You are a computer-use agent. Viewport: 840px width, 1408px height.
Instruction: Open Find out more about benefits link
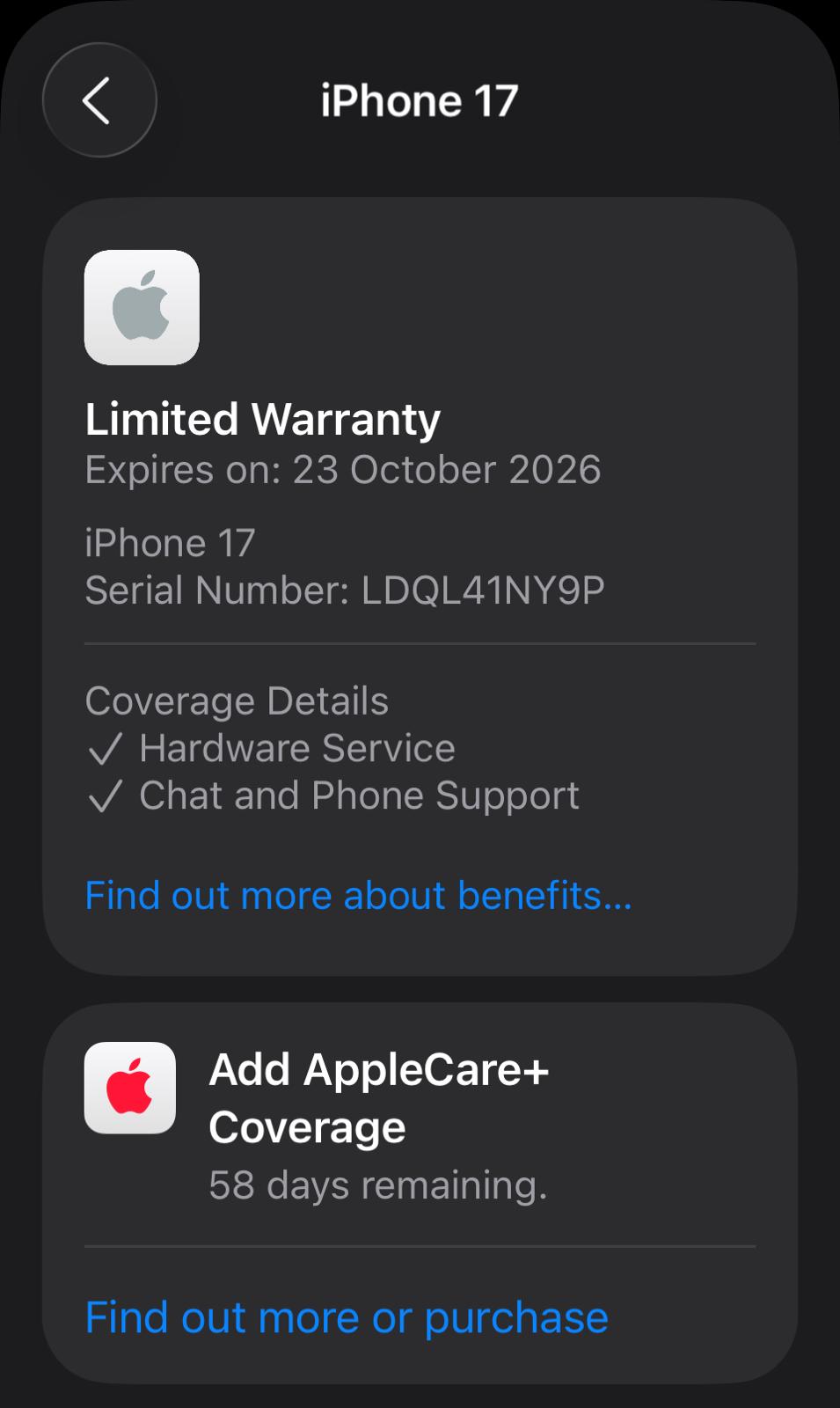point(358,896)
